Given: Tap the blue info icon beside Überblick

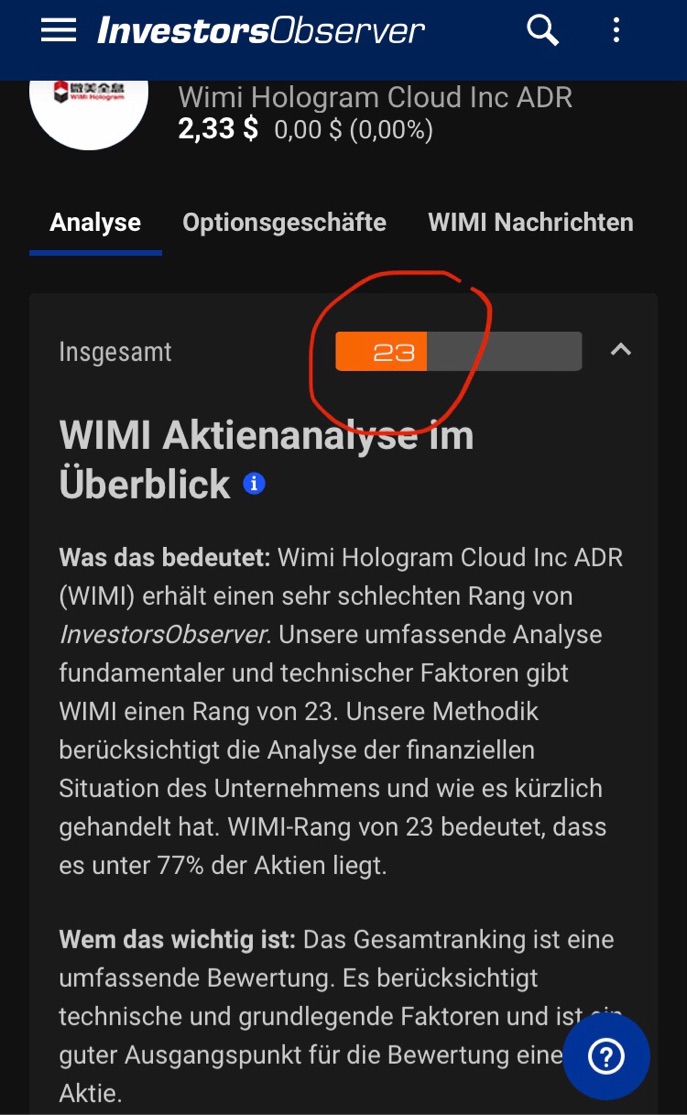Looking at the screenshot, I should tap(254, 484).
